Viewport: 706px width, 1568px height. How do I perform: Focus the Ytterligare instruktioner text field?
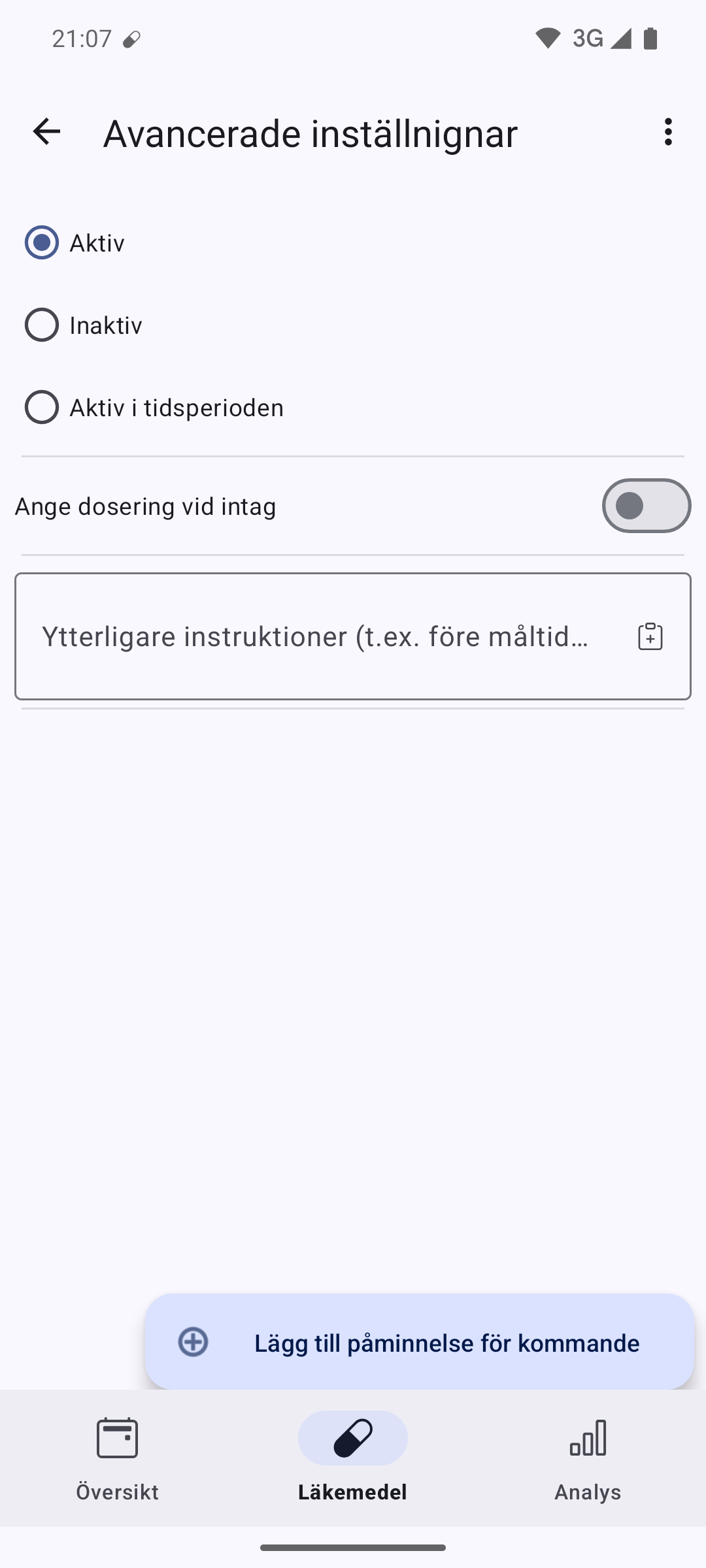(x=314, y=636)
